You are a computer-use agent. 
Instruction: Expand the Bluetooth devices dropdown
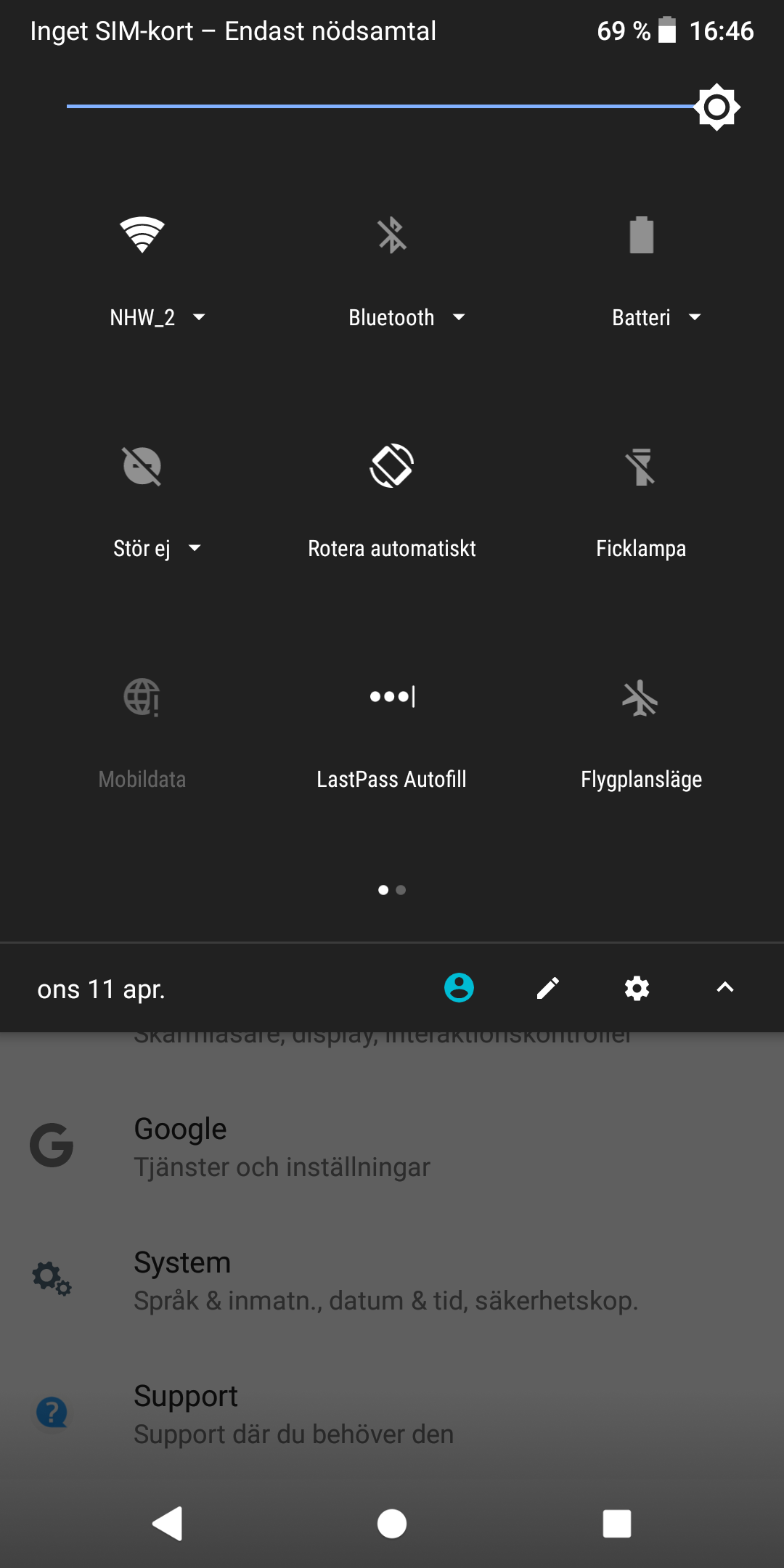tap(407, 317)
